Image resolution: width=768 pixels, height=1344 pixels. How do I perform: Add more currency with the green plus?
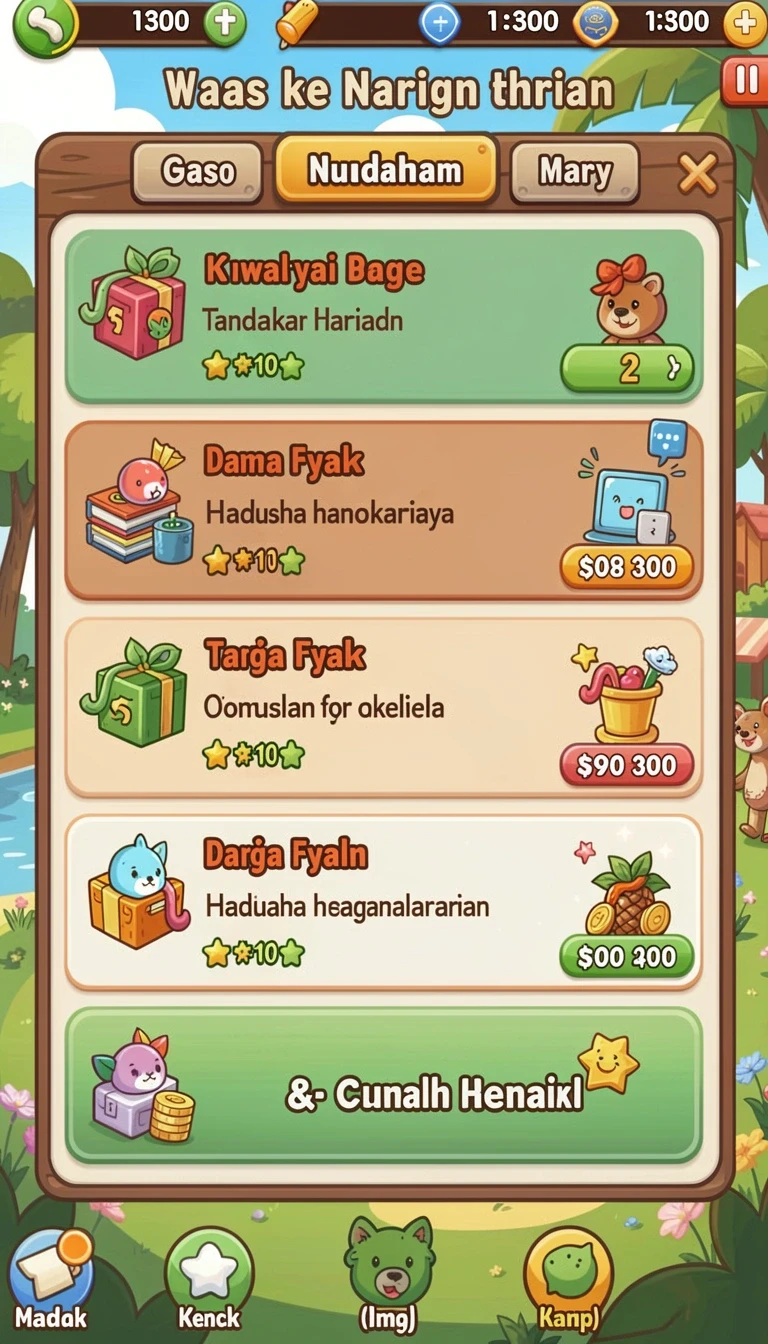point(225,23)
